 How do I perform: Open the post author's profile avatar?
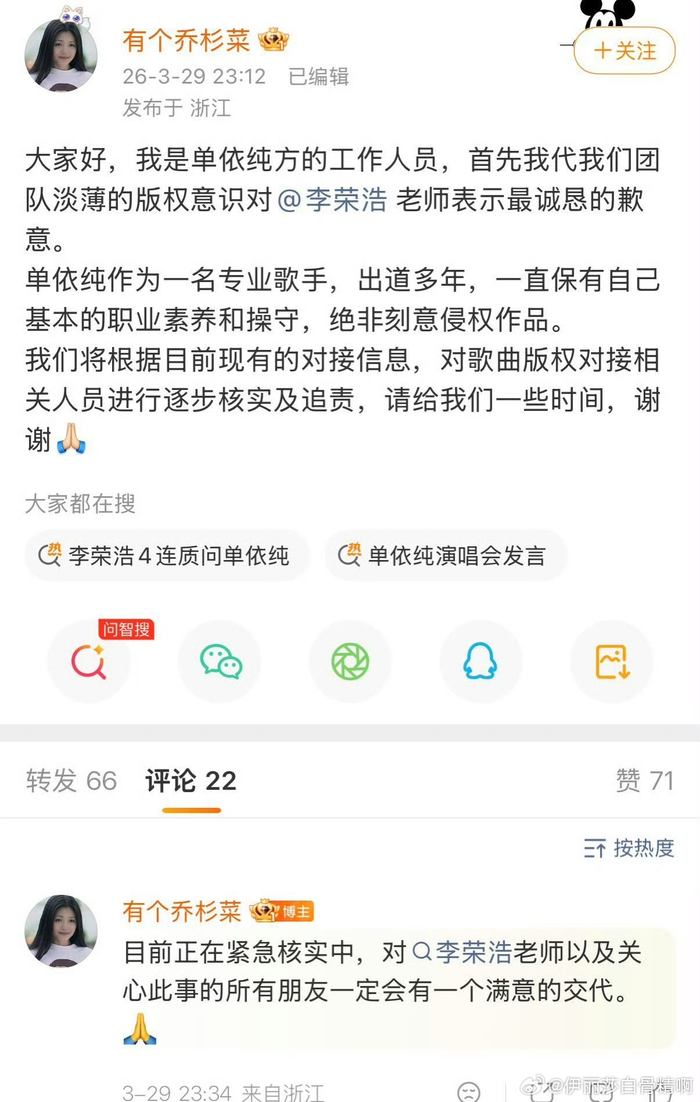tap(61, 55)
